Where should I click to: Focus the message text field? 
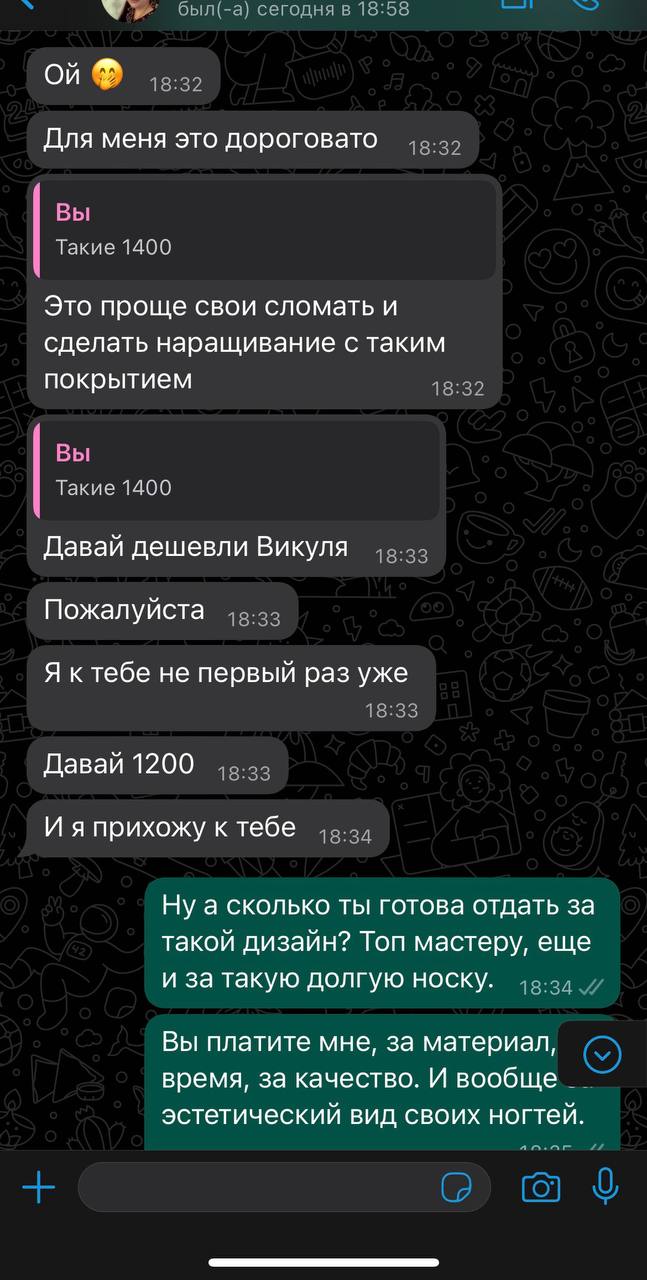pyautogui.click(x=284, y=1188)
